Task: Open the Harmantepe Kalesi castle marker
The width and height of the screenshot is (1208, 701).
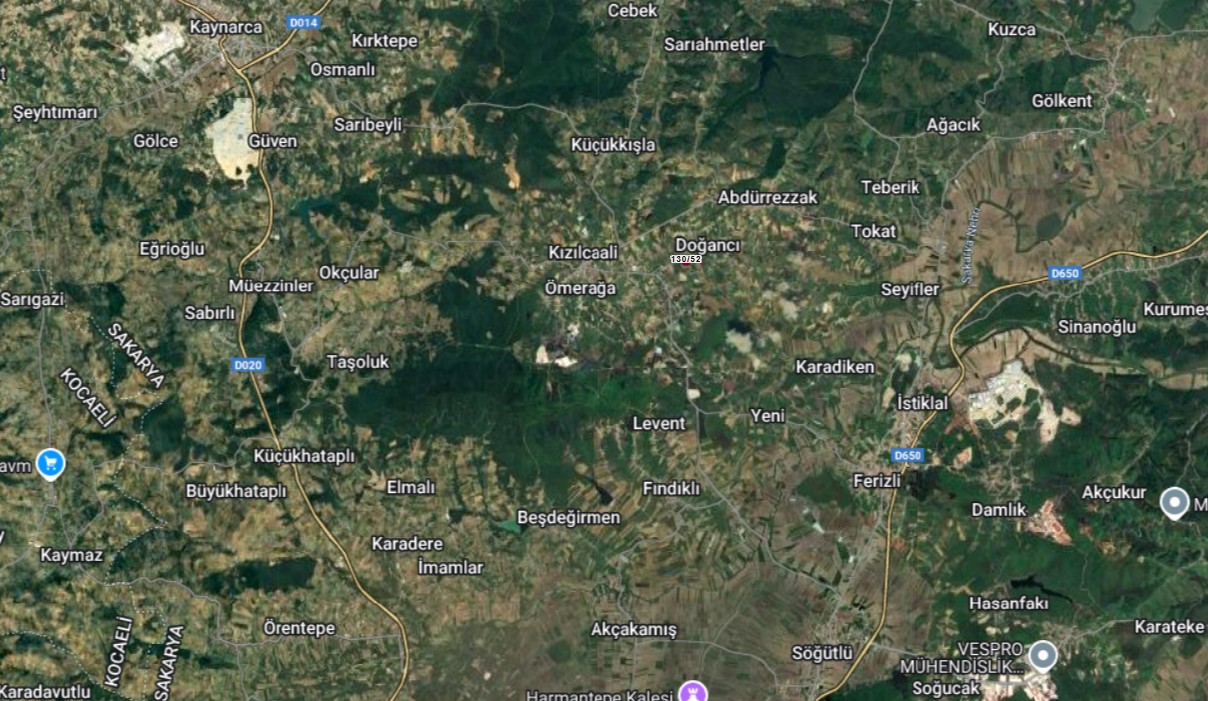Action: coord(692,692)
